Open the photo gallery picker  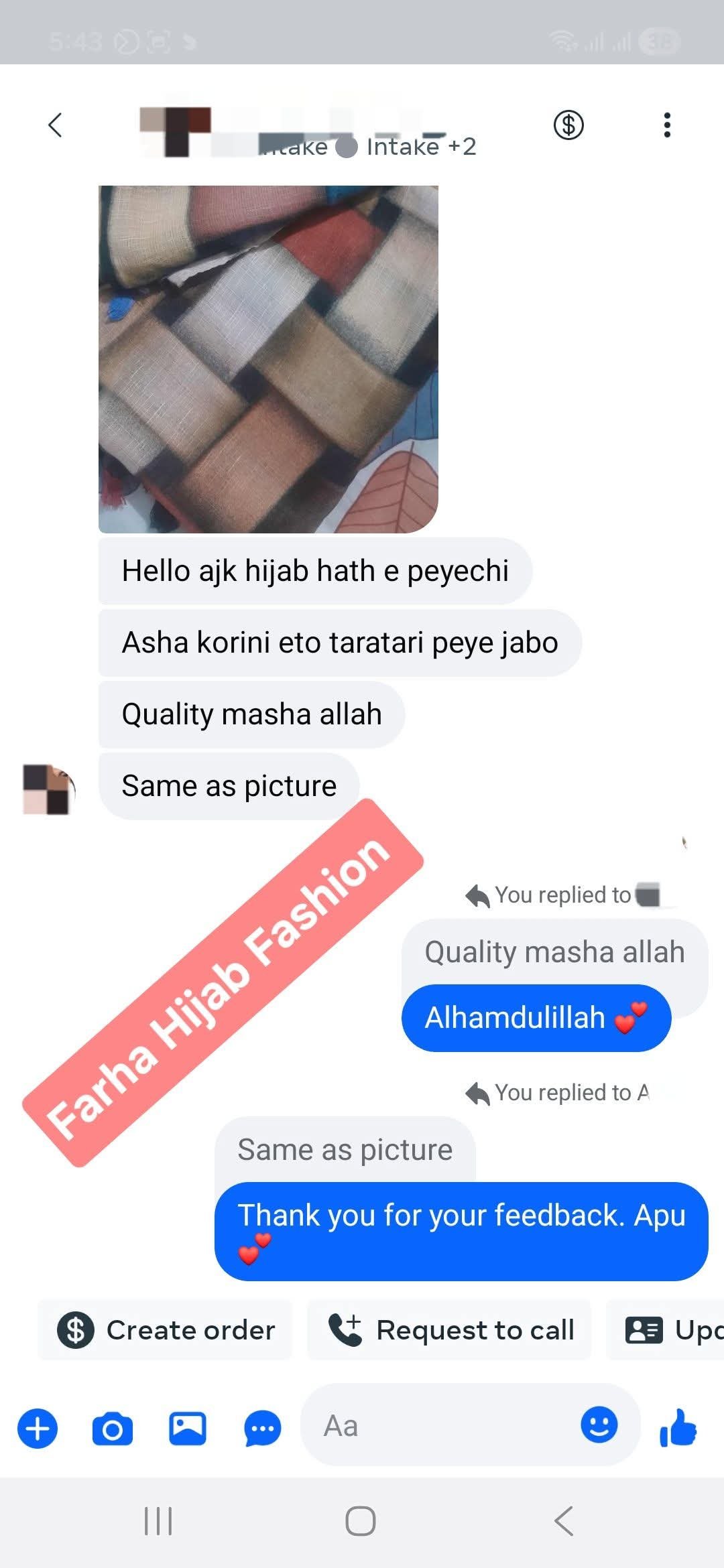[187, 1428]
